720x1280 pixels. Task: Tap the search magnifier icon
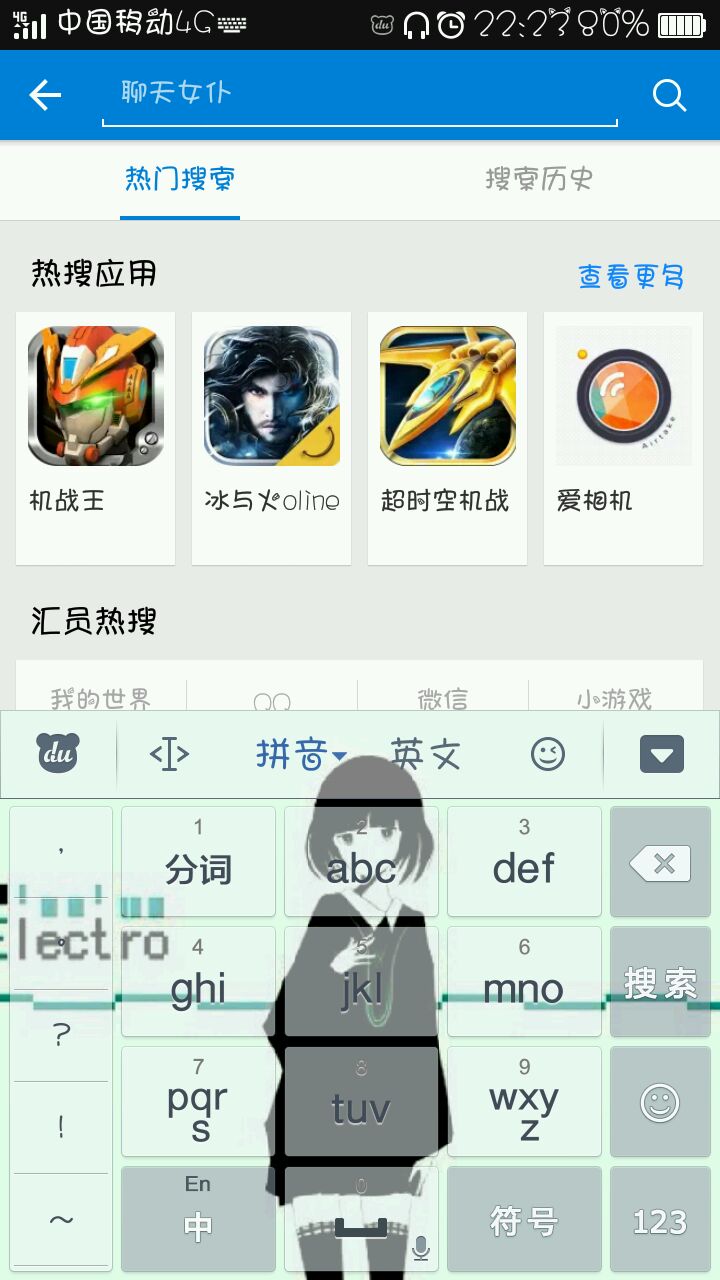pyautogui.click(x=669, y=95)
